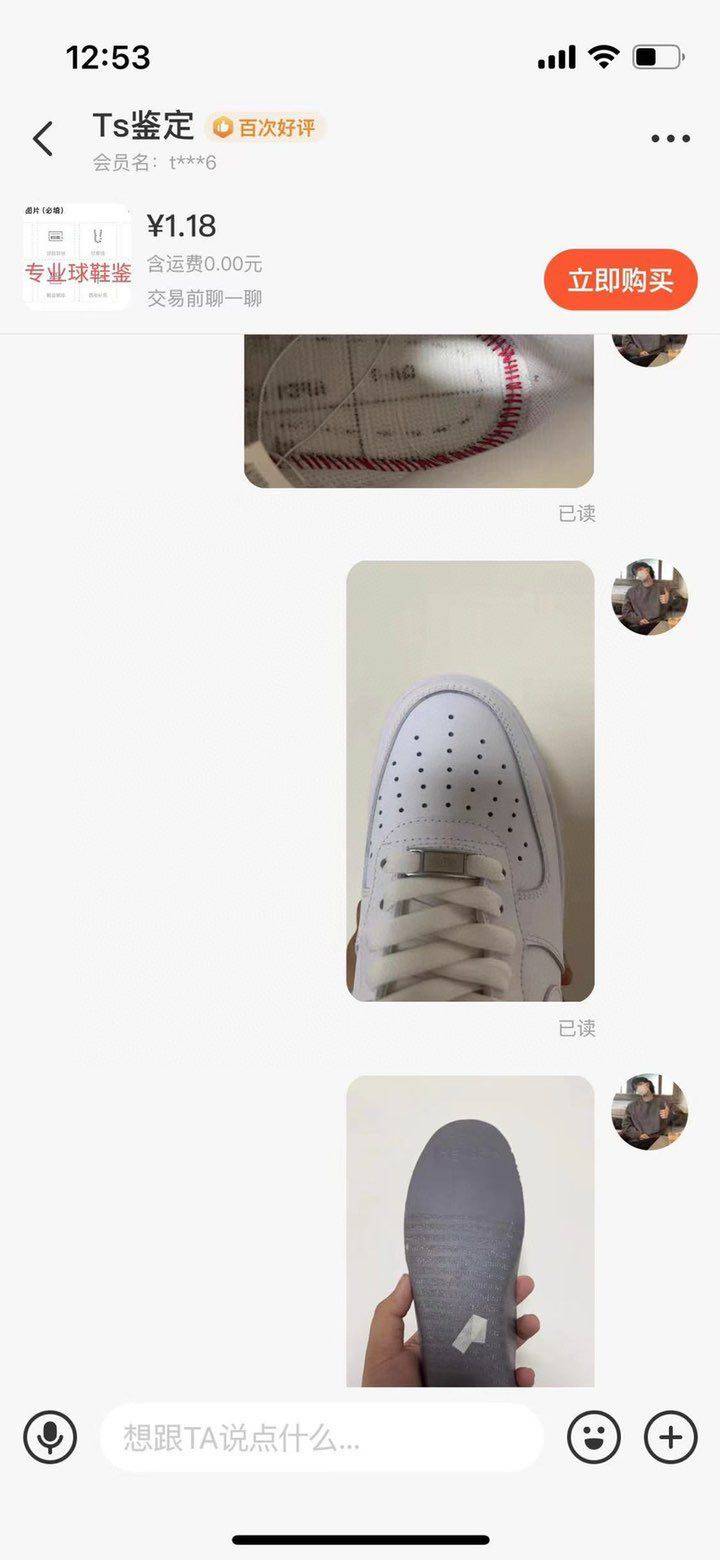Screen dimensions: 720x1560
Task: Open the emoji picker
Action: tap(594, 1438)
